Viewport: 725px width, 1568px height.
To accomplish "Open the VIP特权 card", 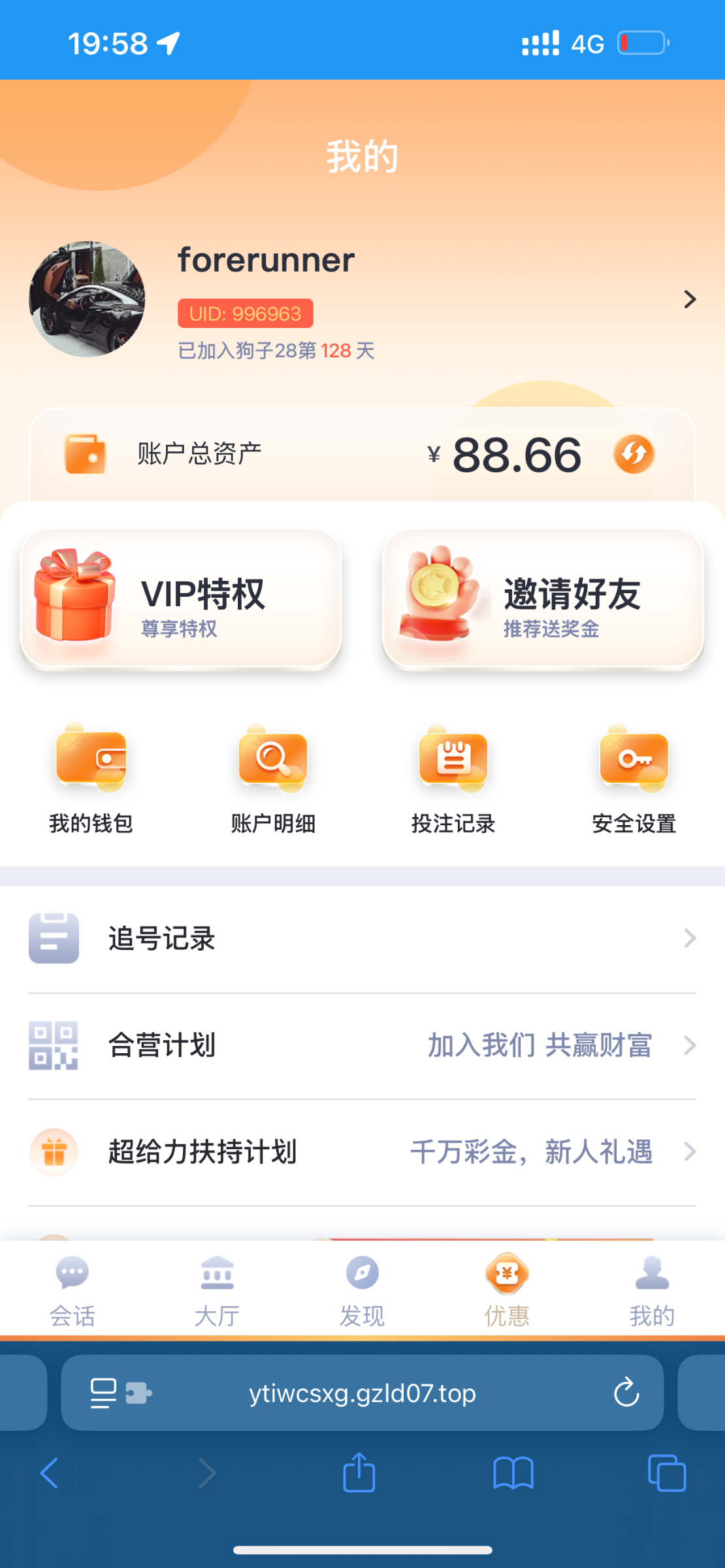I will [x=181, y=600].
